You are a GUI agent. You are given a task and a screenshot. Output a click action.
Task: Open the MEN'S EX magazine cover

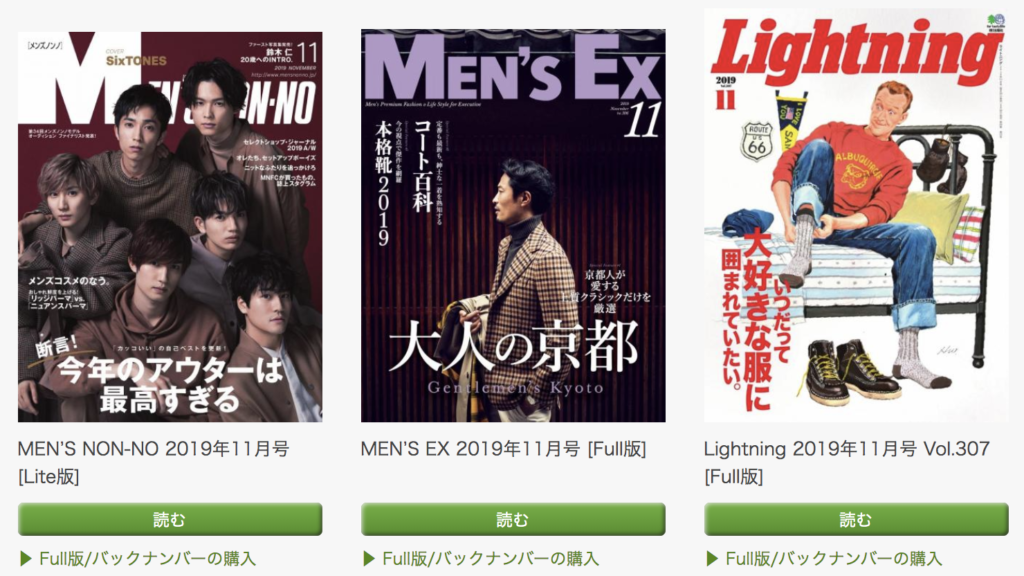(x=513, y=225)
